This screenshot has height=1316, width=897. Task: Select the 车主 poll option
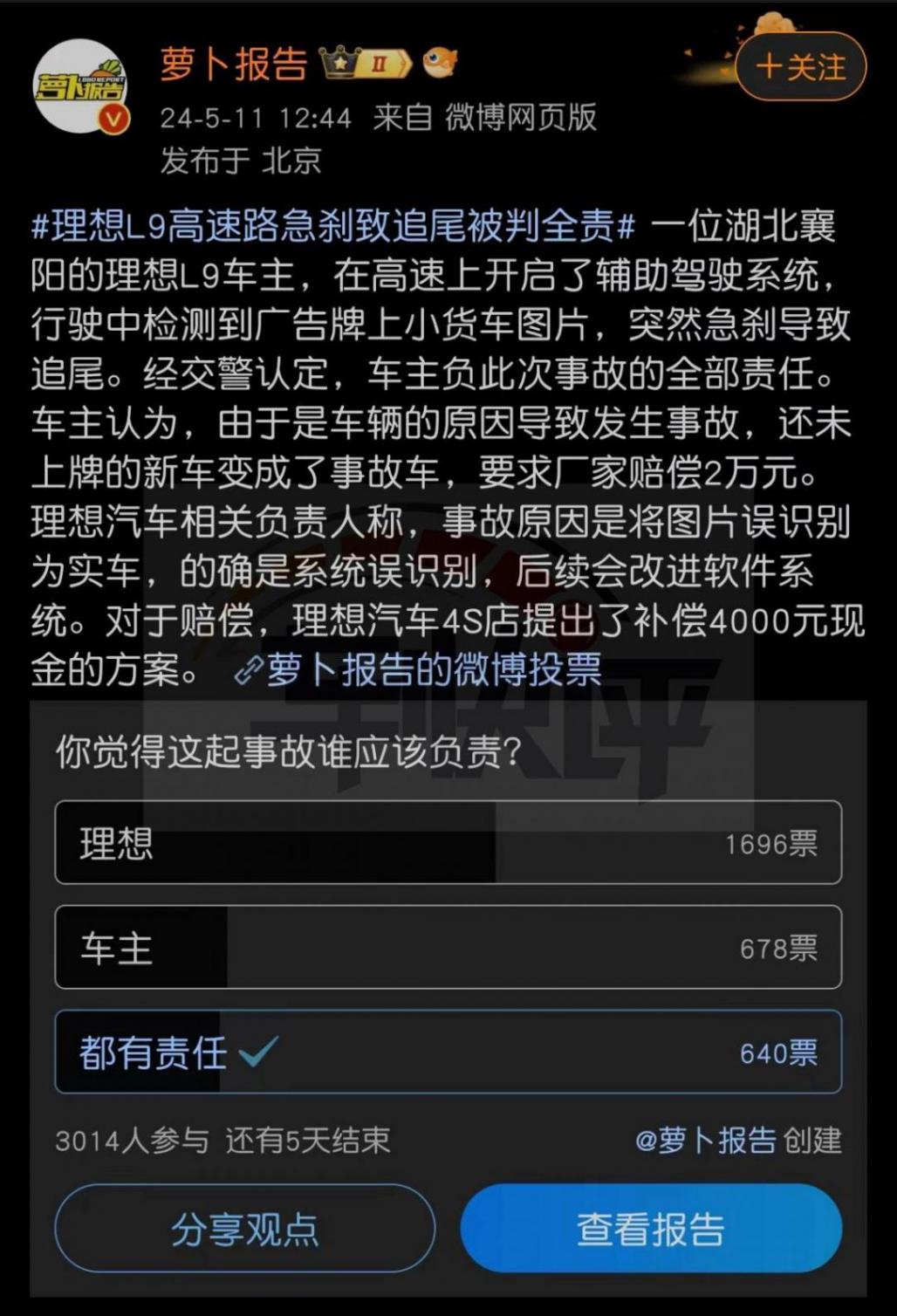tap(448, 948)
